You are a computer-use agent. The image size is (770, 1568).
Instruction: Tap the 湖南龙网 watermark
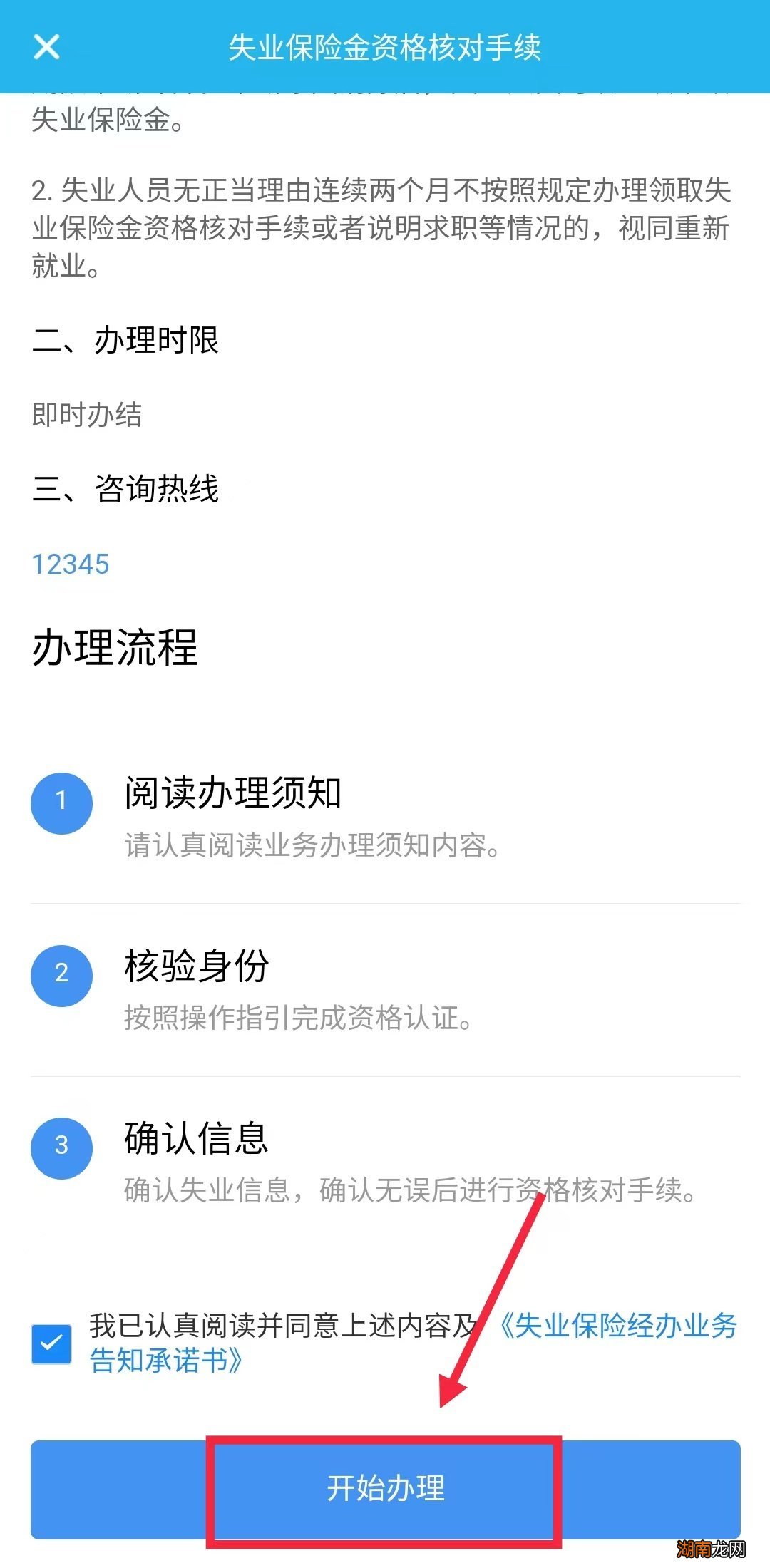pos(713,1547)
